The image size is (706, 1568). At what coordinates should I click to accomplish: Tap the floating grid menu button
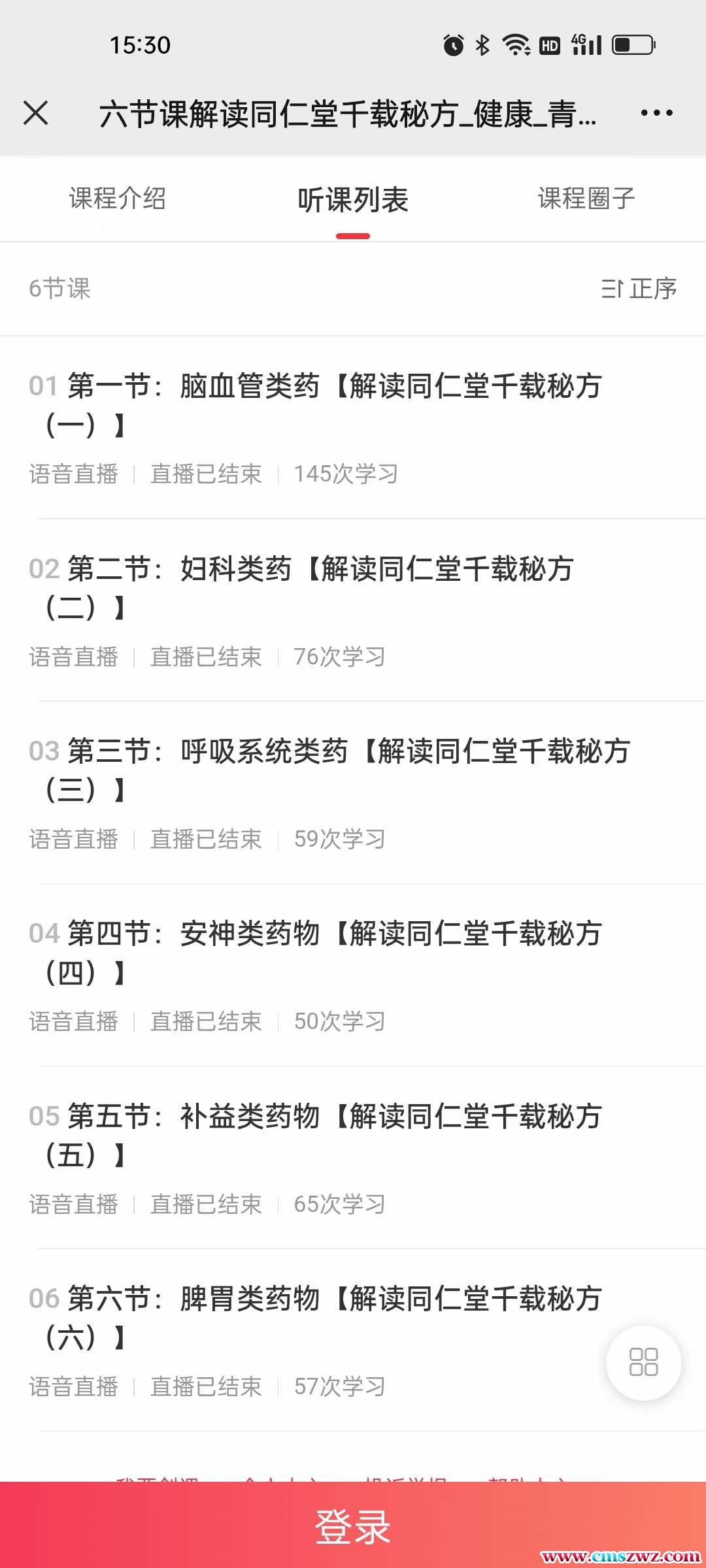tap(643, 1362)
